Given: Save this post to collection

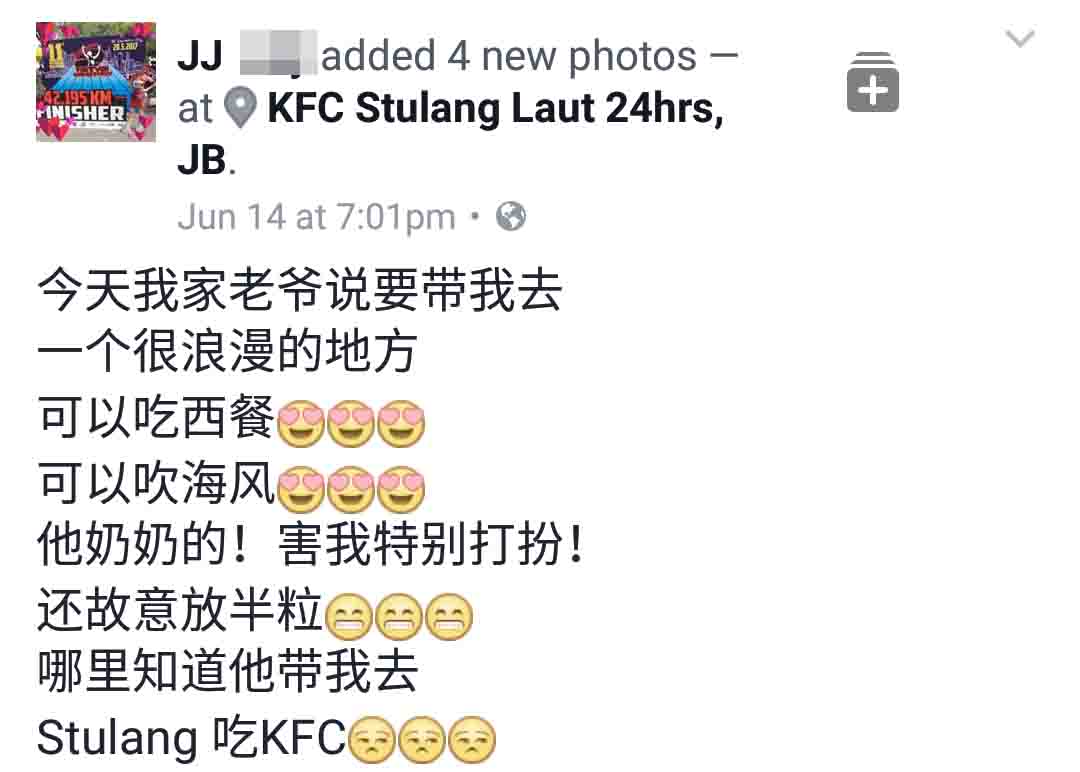Looking at the screenshot, I should [x=873, y=82].
